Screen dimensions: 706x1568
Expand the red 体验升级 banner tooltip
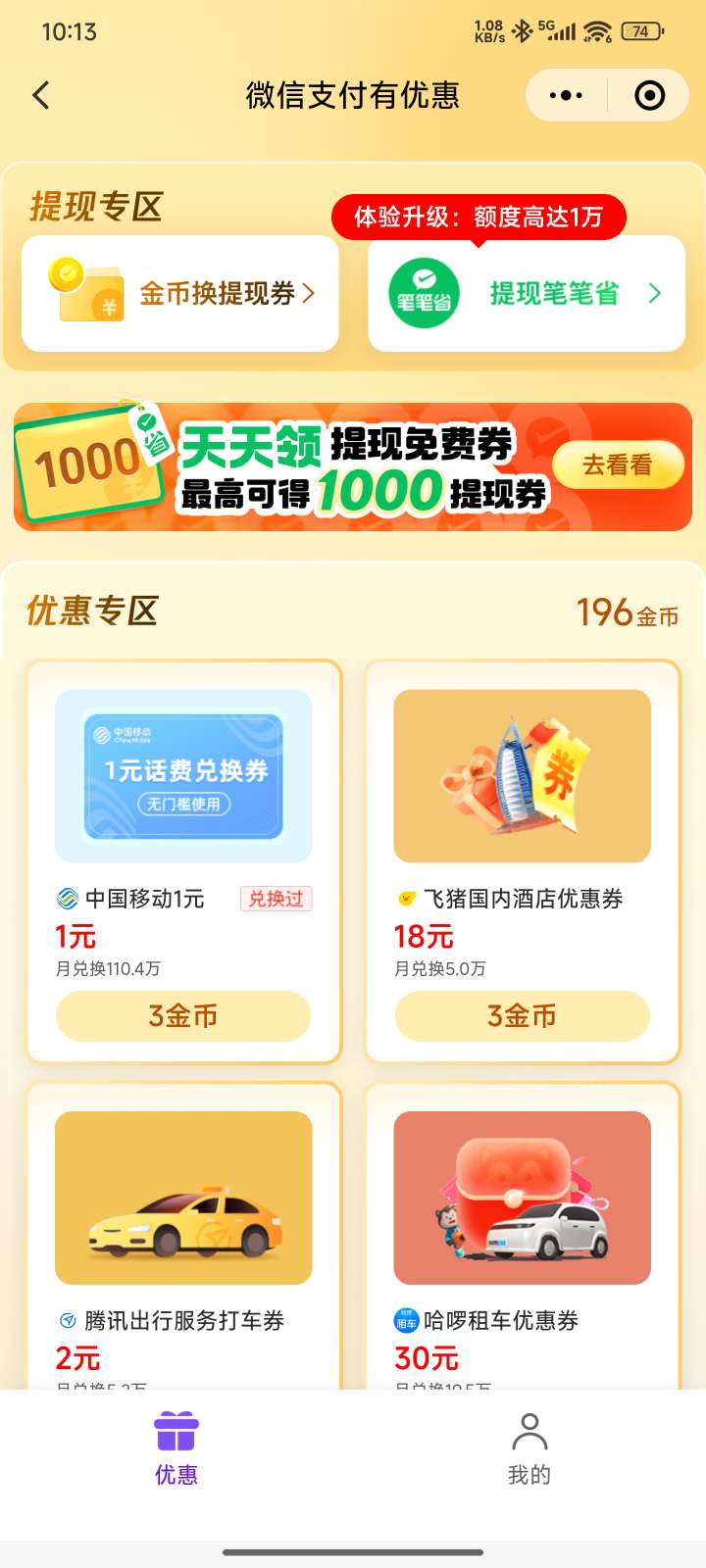click(480, 218)
